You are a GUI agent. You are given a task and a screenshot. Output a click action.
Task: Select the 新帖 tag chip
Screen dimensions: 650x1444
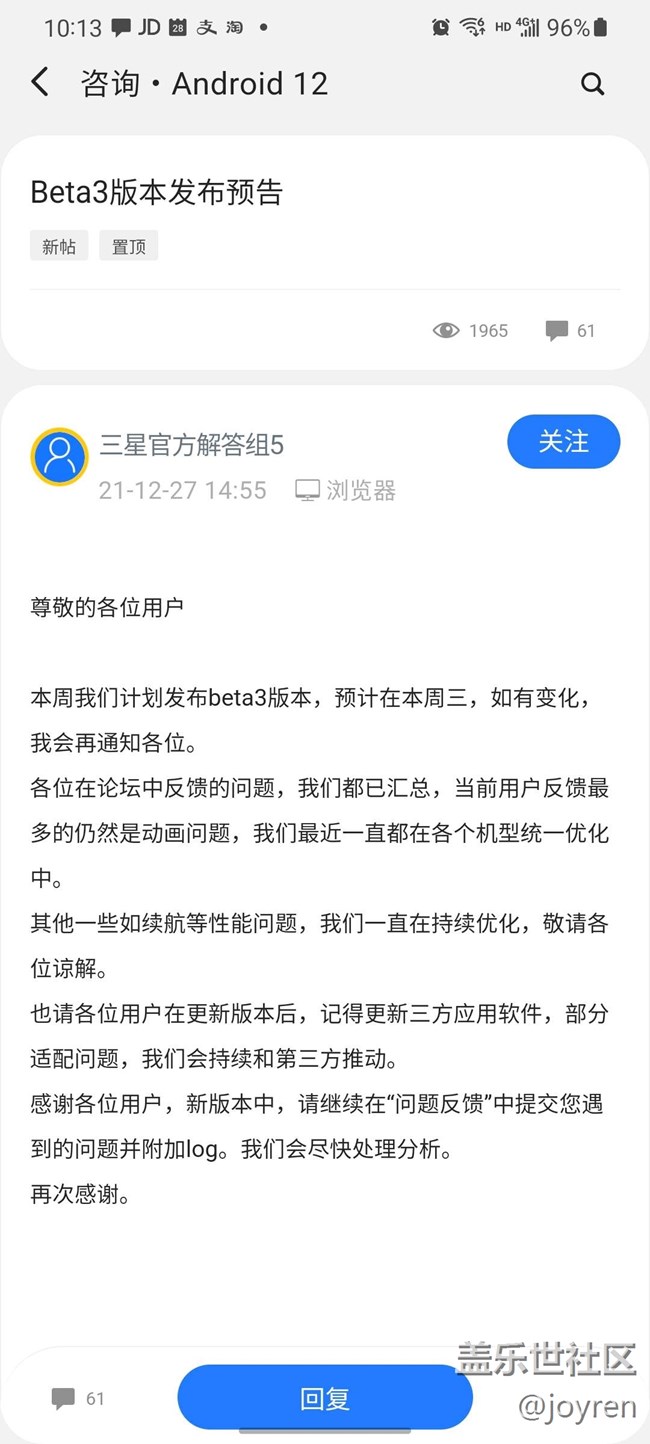59,246
